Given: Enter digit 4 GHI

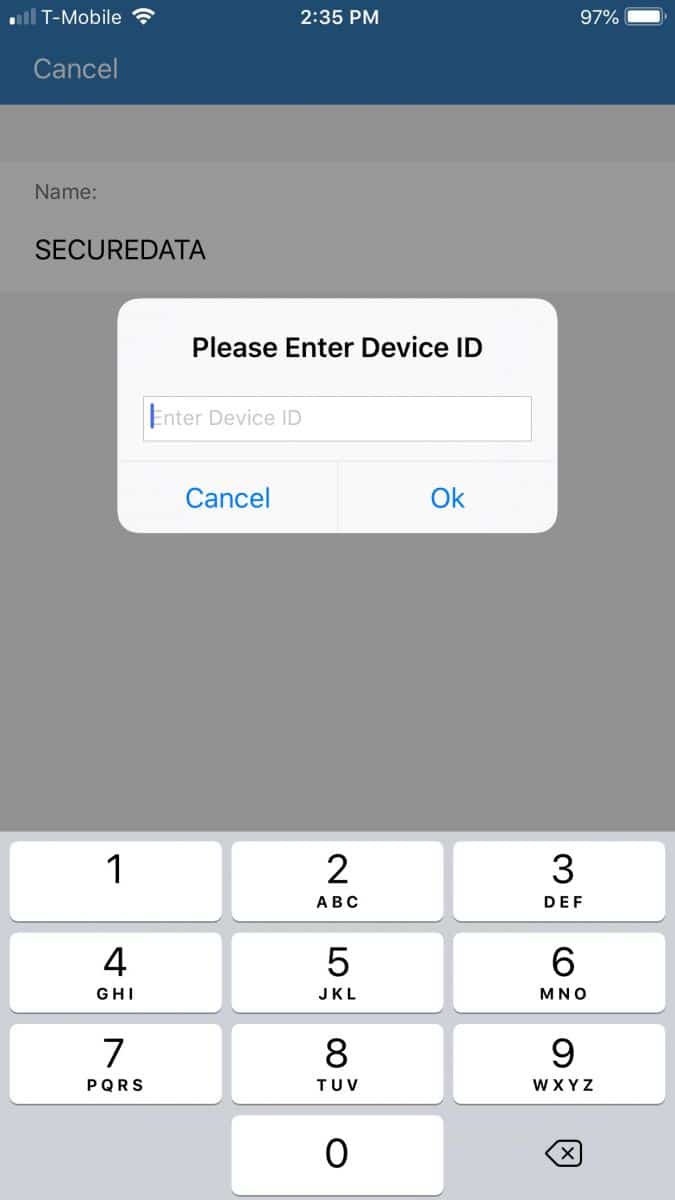Looking at the screenshot, I should (116, 973).
